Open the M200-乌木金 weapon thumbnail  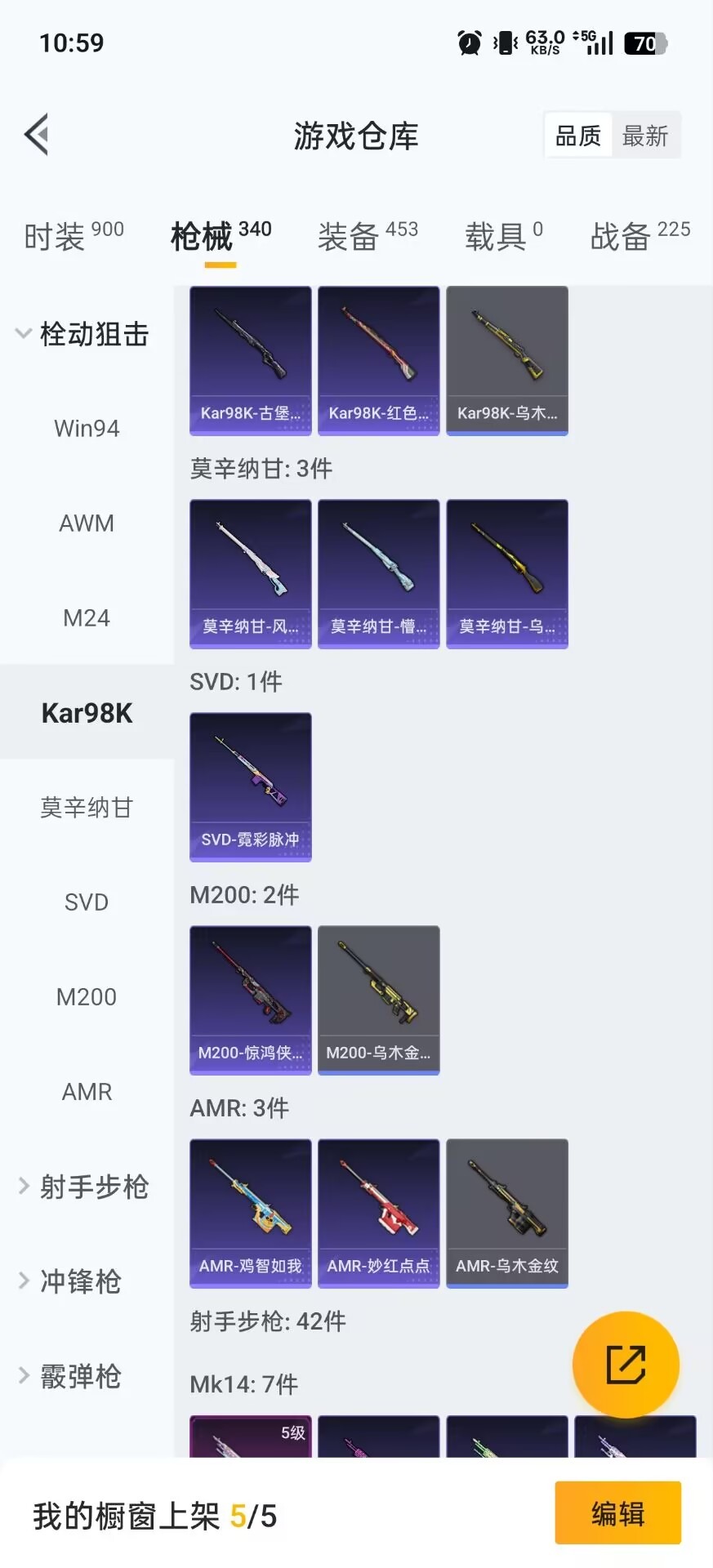click(378, 1000)
